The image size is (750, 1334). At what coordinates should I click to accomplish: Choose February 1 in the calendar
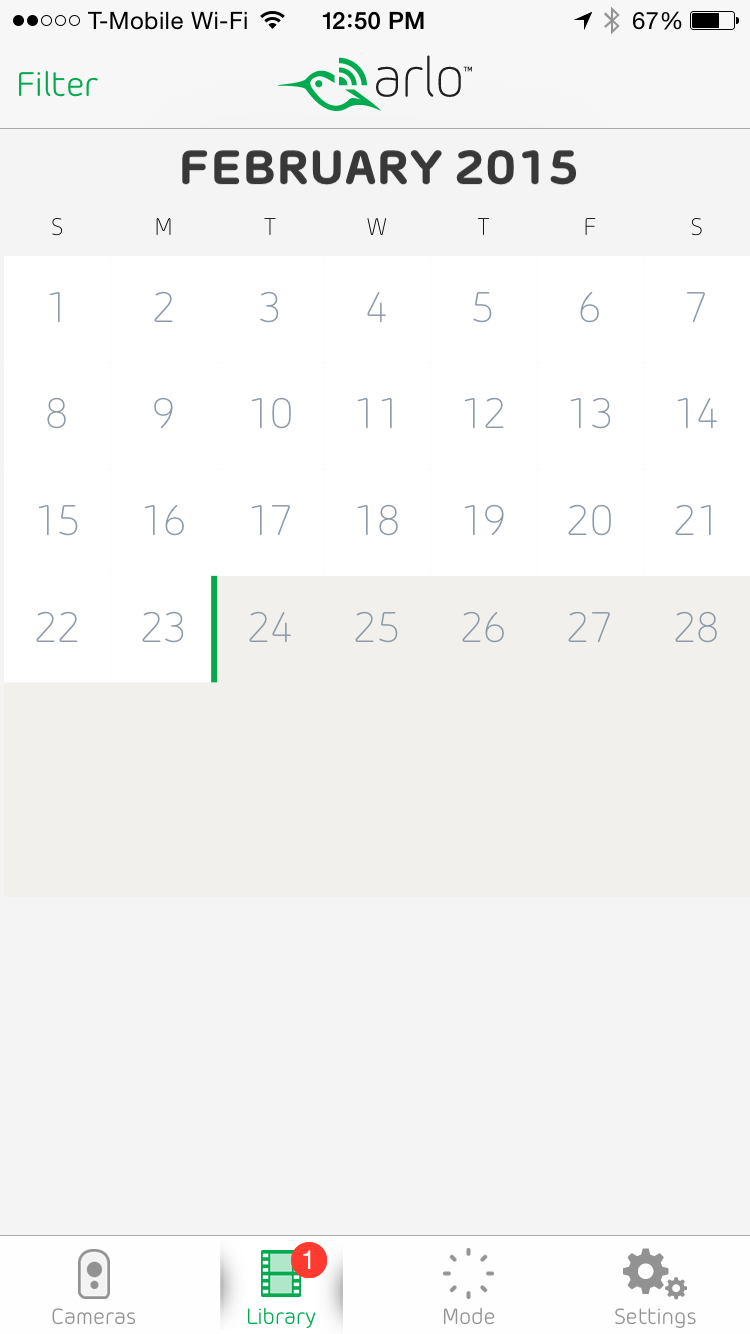[57, 308]
